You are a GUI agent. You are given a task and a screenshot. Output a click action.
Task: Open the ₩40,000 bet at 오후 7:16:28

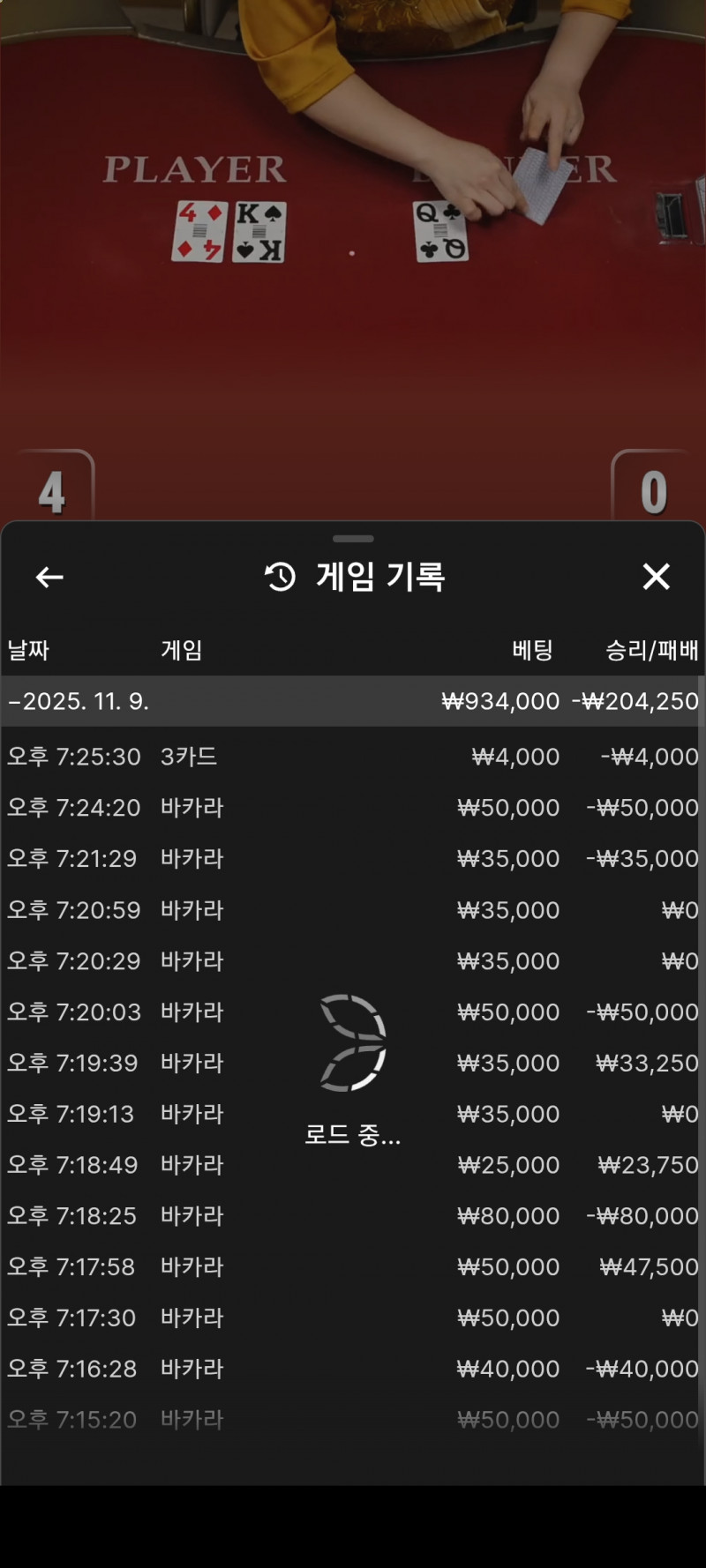(353, 1370)
